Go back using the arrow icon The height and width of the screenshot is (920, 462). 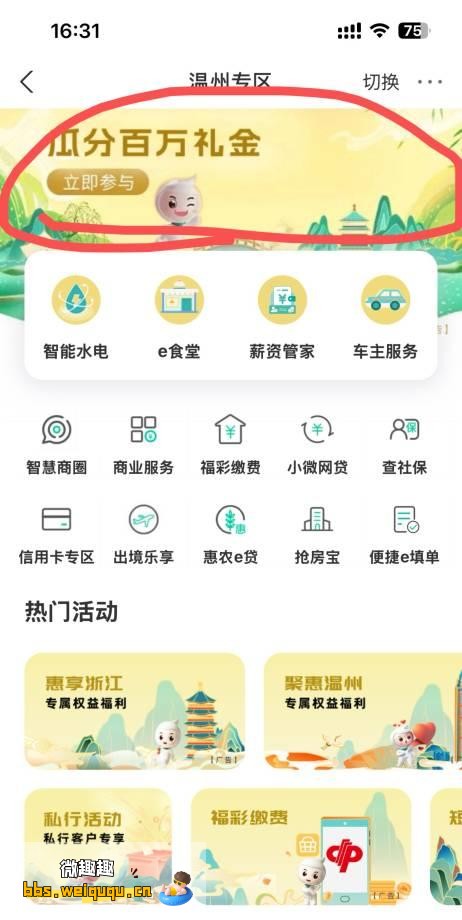tap(27, 82)
